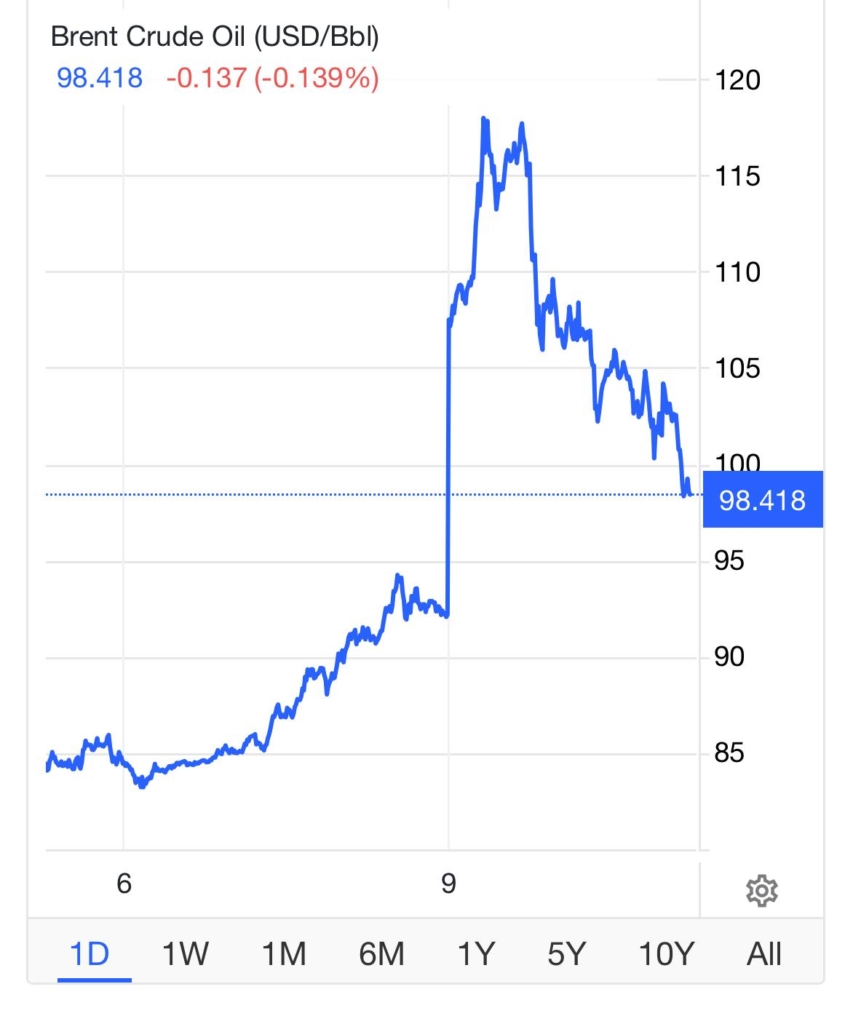Open the chart settings gear
This screenshot has width=845, height=1024.
click(x=762, y=889)
